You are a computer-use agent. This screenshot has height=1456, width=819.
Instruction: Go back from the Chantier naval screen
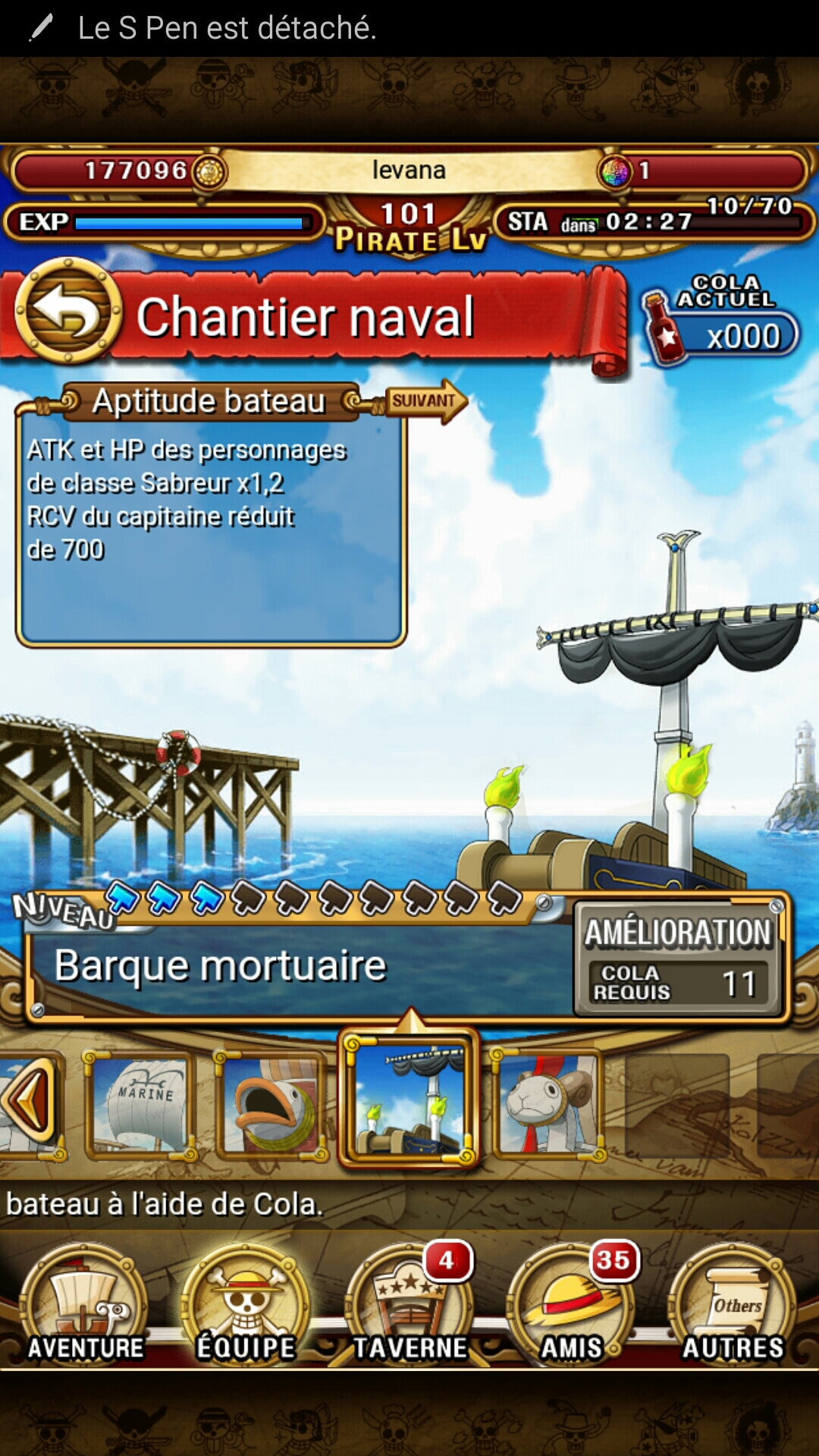pyautogui.click(x=68, y=312)
